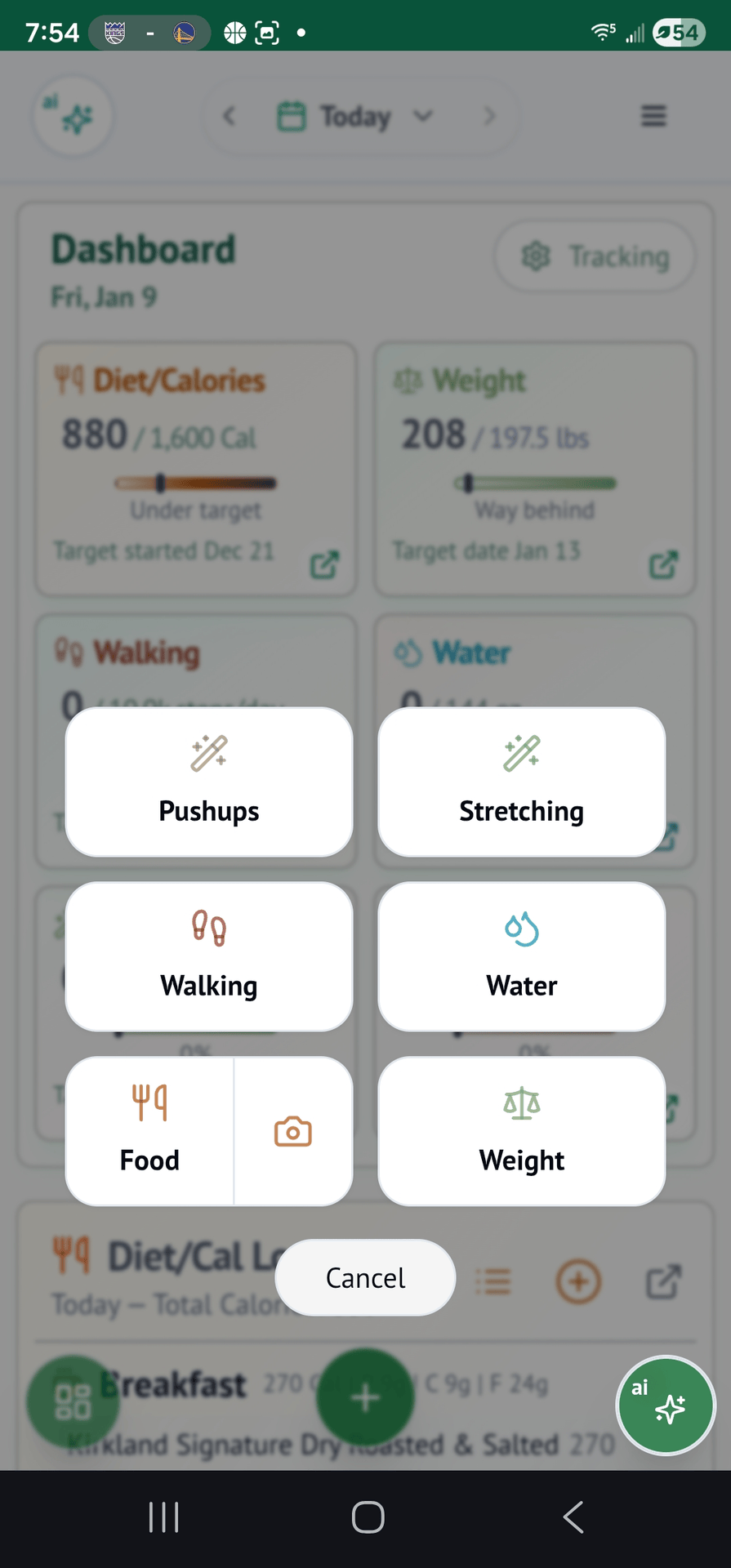Tap the Android back navigation arrow

573,1517
